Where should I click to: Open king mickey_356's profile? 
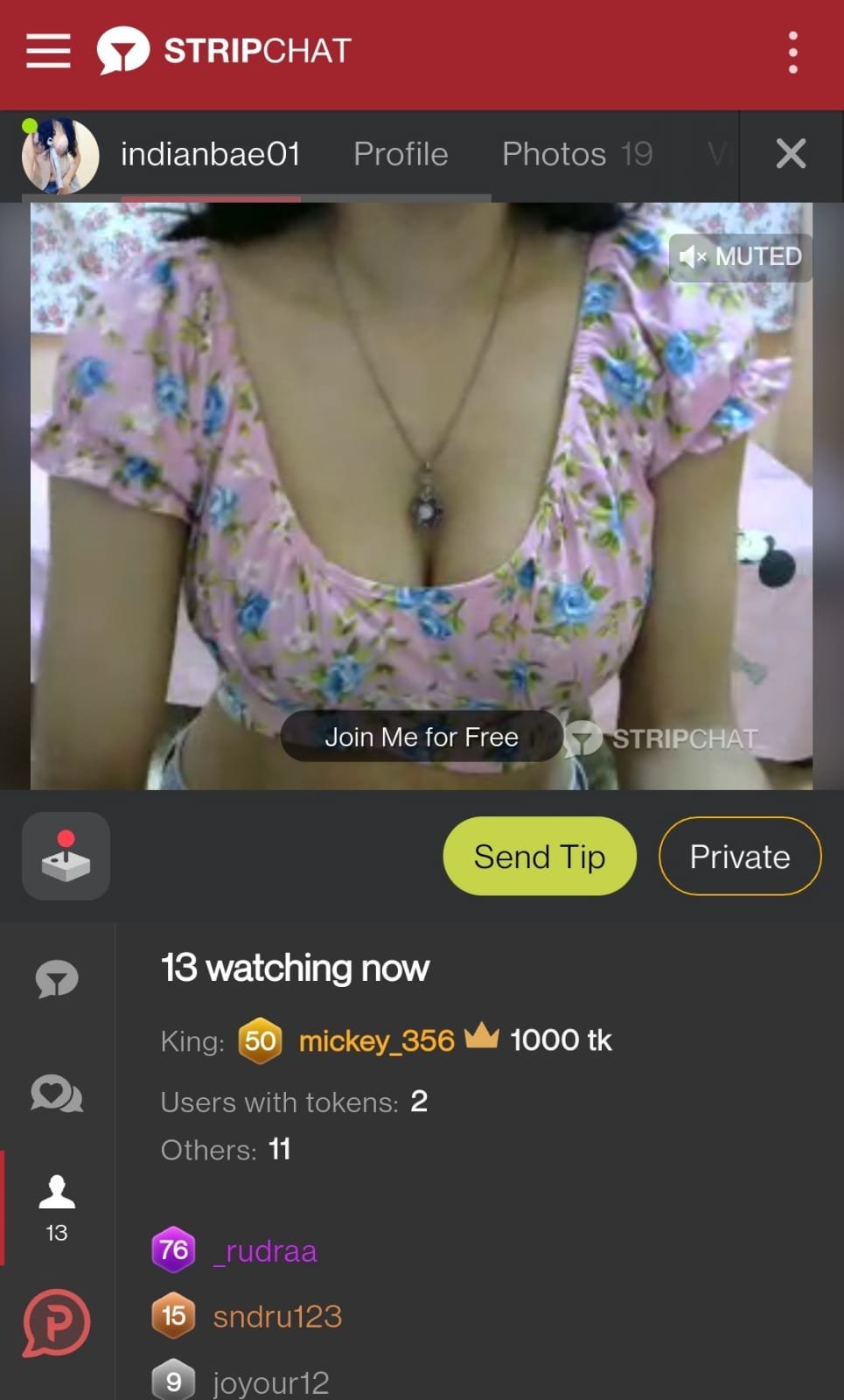click(x=376, y=1040)
